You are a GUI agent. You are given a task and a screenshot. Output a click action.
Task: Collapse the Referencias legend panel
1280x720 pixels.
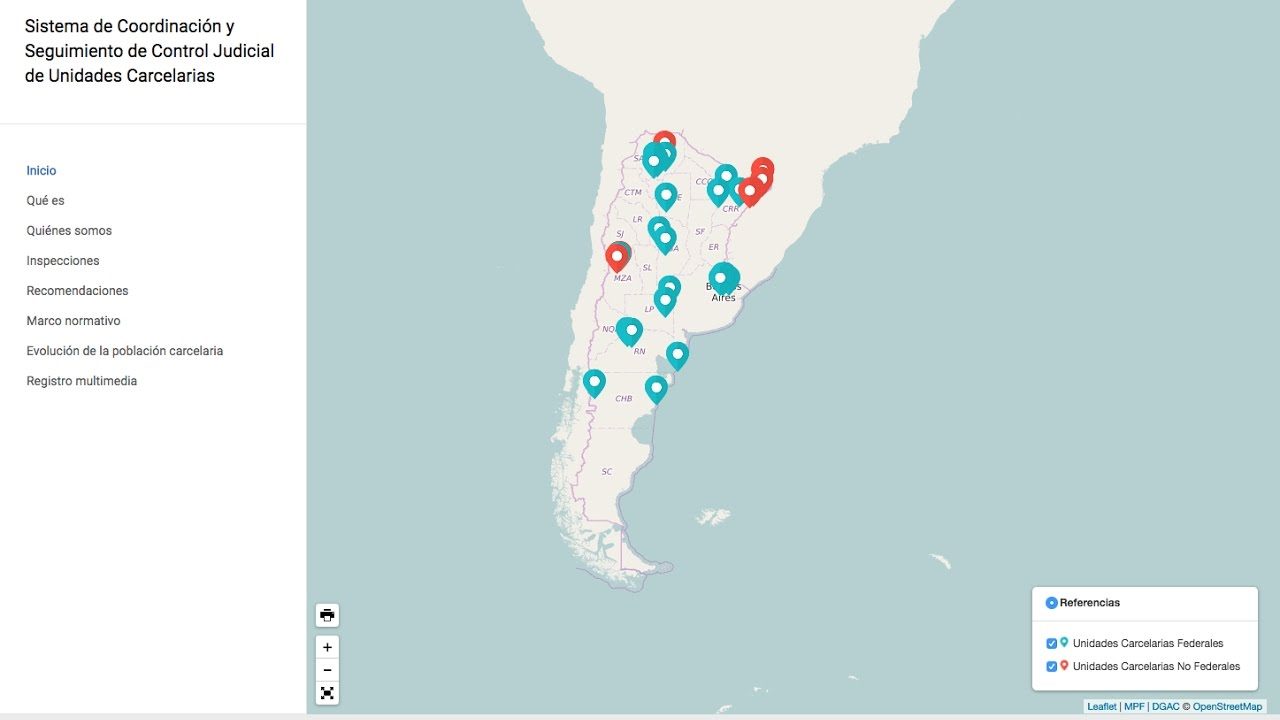(1051, 603)
